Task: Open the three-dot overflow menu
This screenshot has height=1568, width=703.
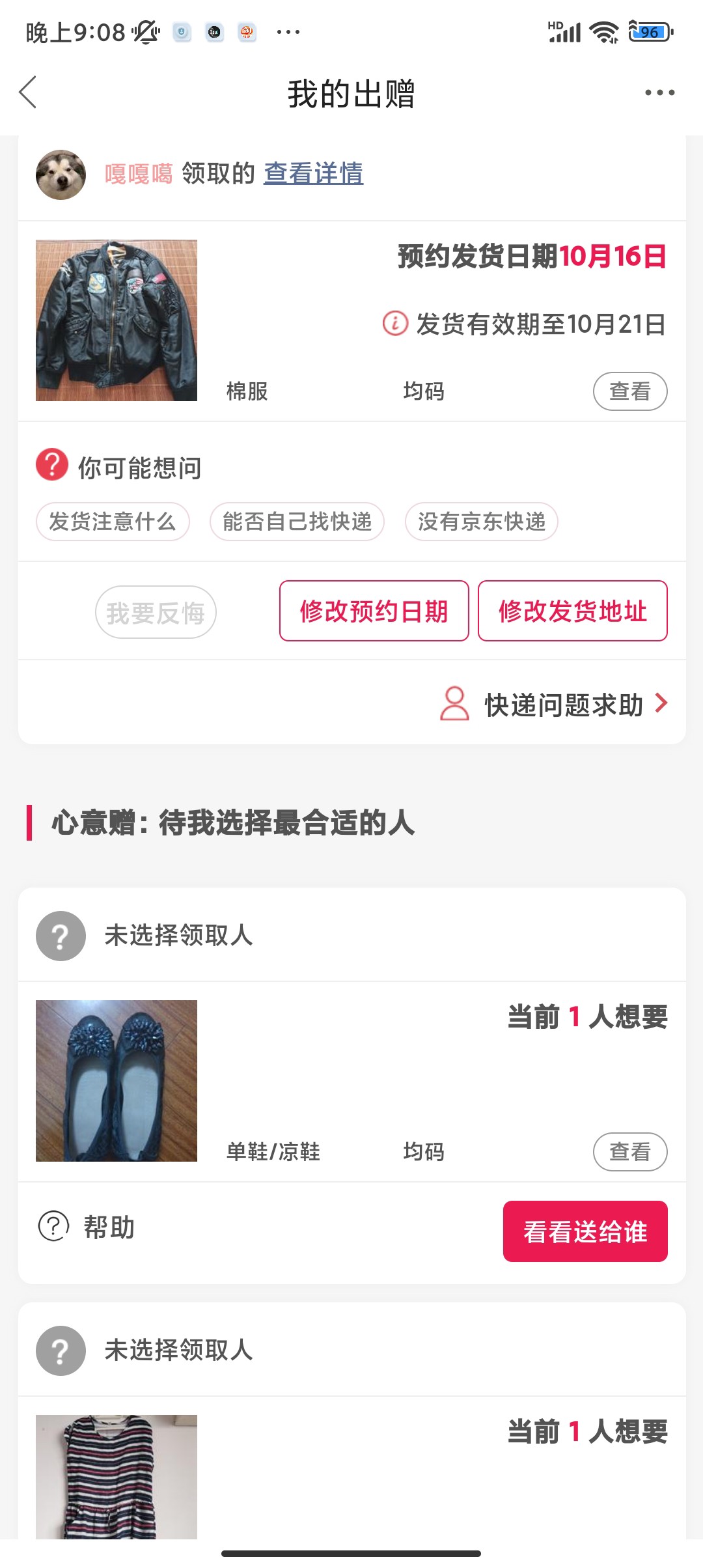Action: coord(659,92)
